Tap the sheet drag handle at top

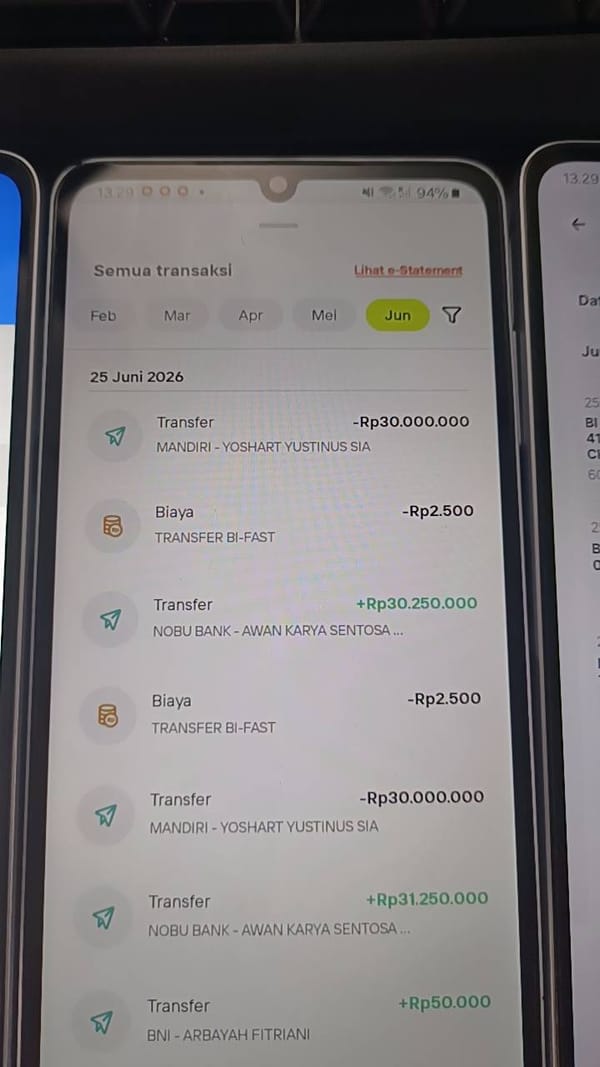(279, 225)
